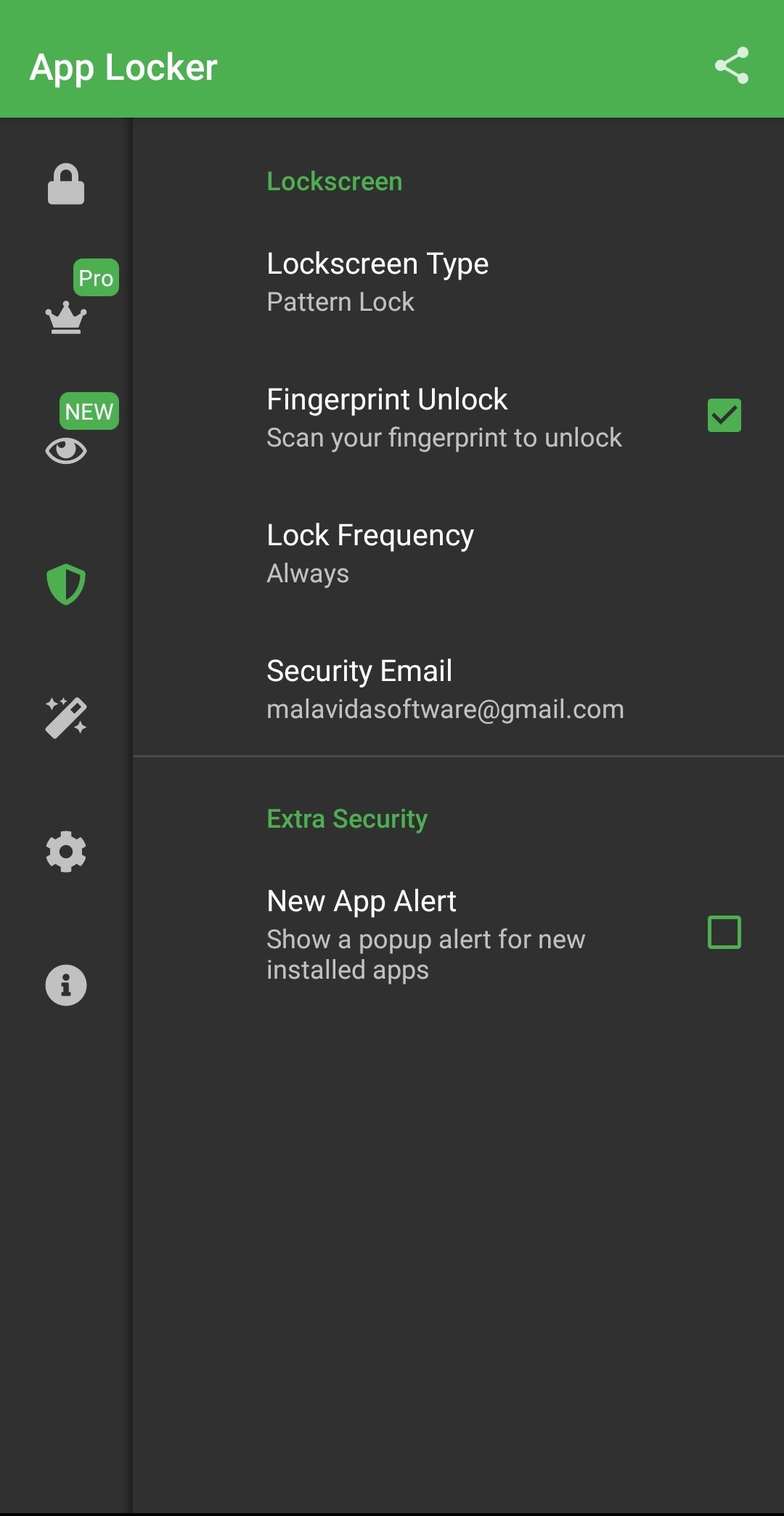Open Lock Frequency options
This screenshot has height=1516, width=784.
pyautogui.click(x=458, y=554)
